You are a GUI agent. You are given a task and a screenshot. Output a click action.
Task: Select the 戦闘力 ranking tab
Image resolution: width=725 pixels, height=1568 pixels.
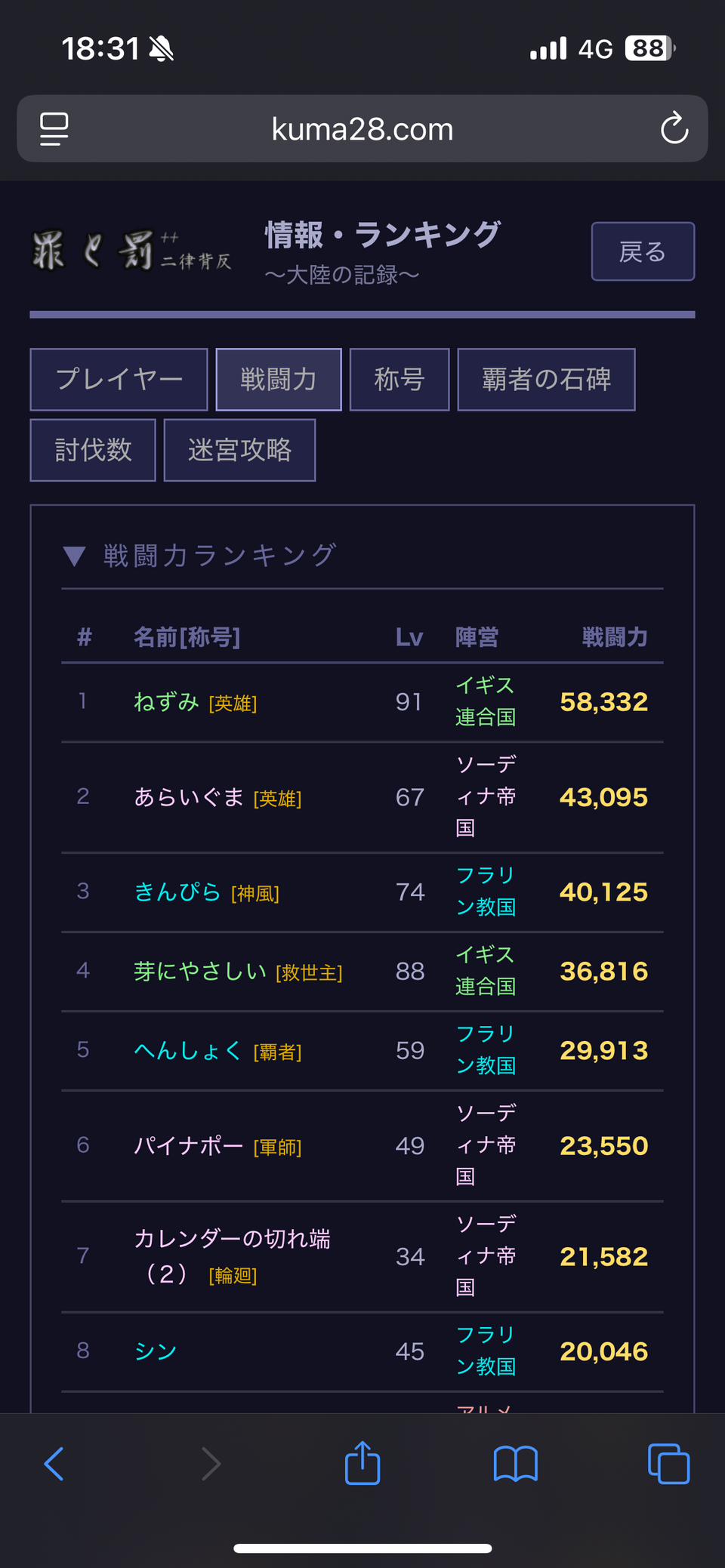tap(278, 379)
